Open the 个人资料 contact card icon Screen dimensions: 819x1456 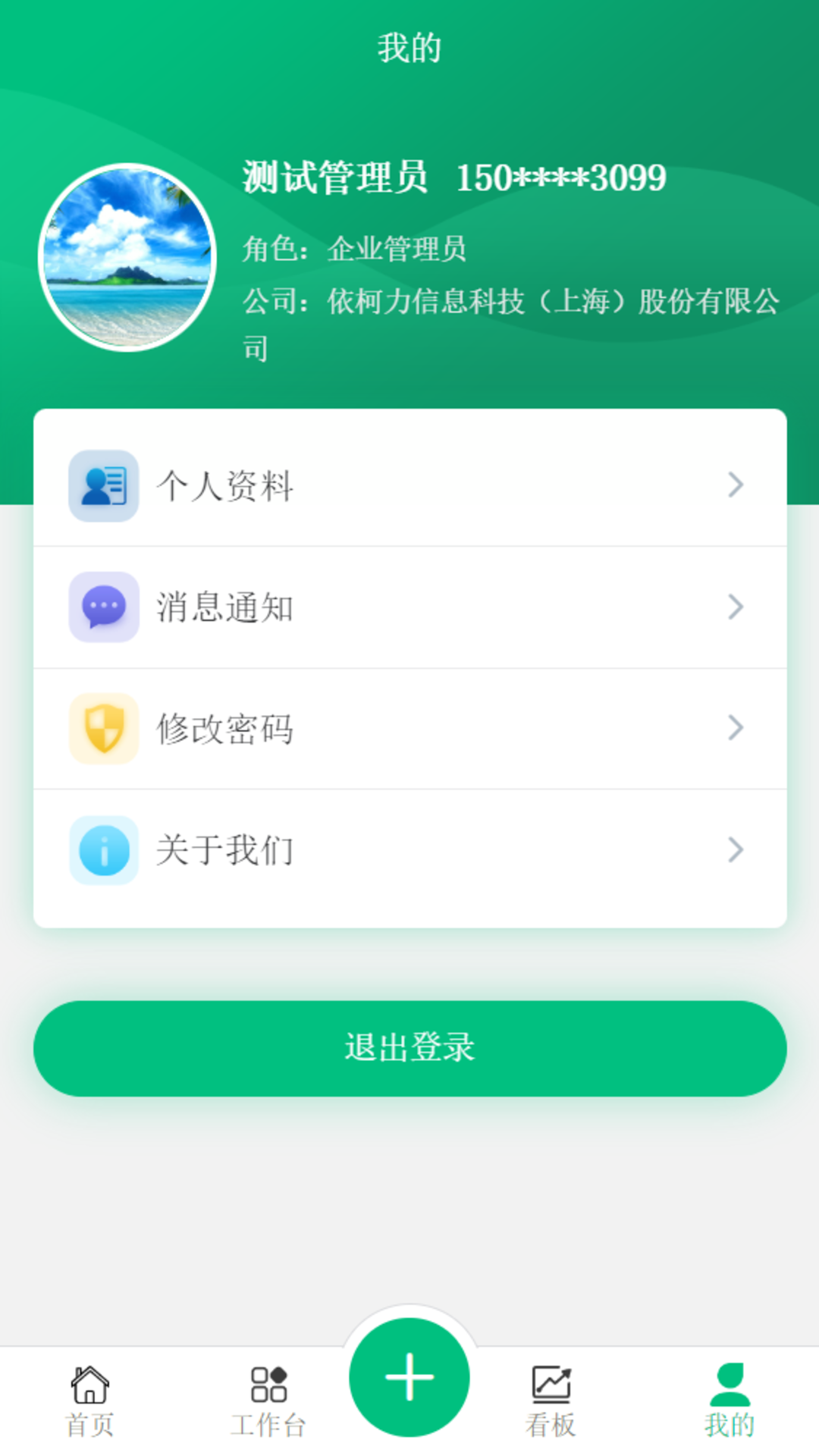(103, 485)
